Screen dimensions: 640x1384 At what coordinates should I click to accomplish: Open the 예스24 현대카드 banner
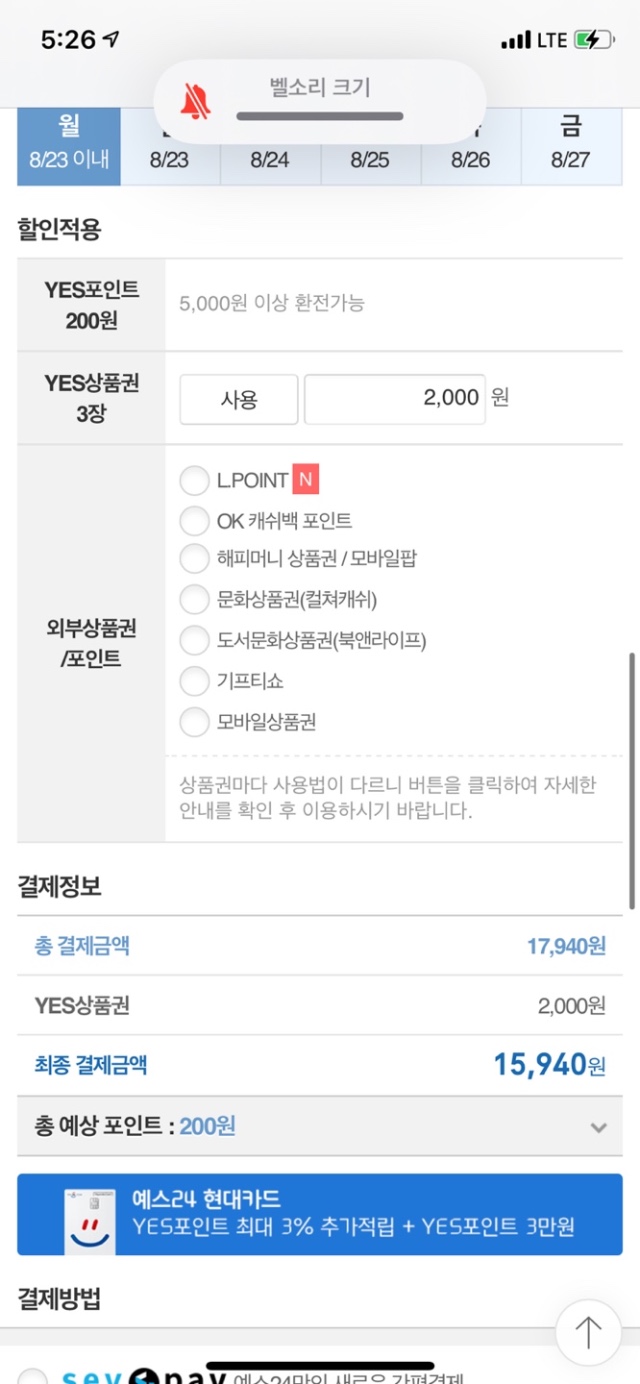tap(319, 1214)
